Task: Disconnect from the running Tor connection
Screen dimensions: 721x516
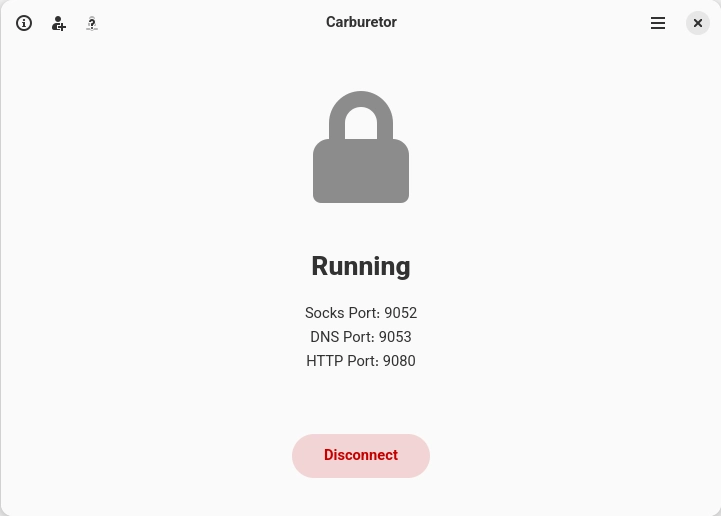Action: (361, 455)
